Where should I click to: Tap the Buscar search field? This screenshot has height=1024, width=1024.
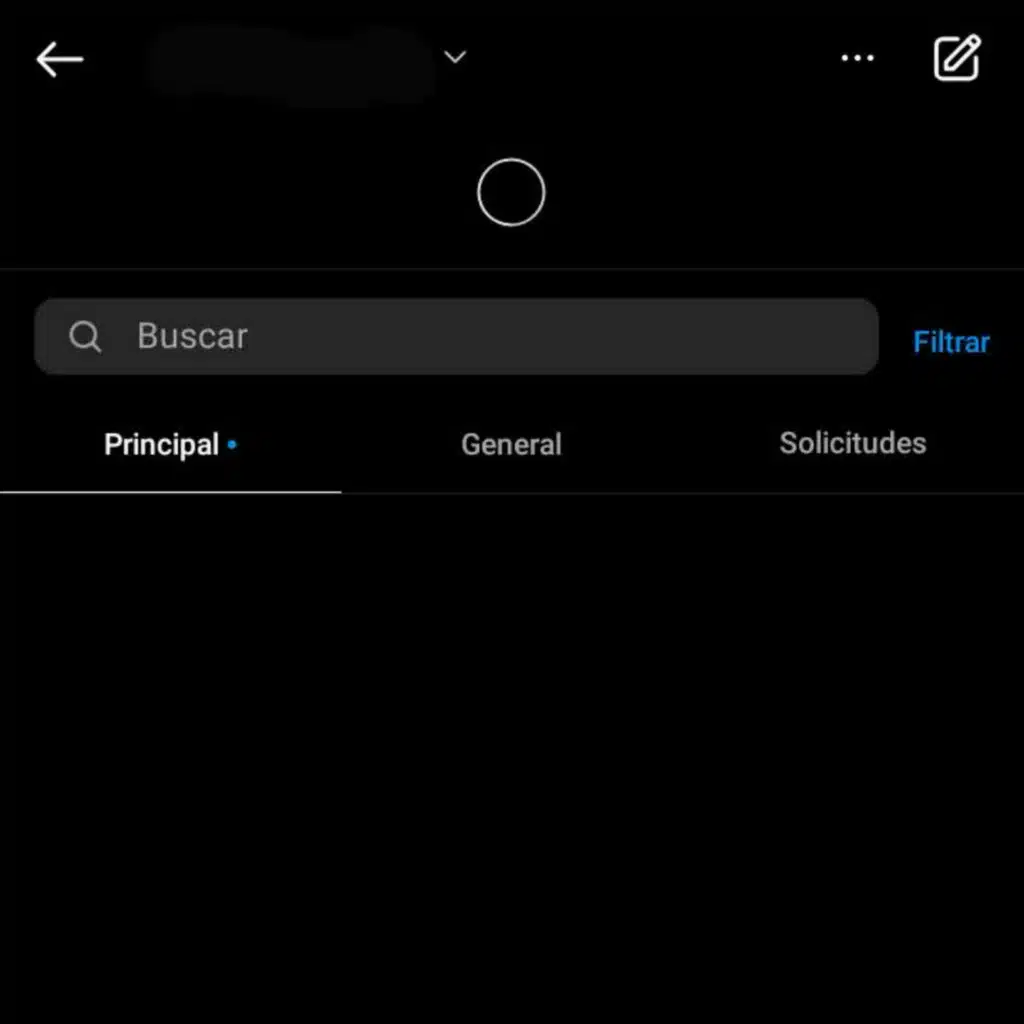pos(456,336)
